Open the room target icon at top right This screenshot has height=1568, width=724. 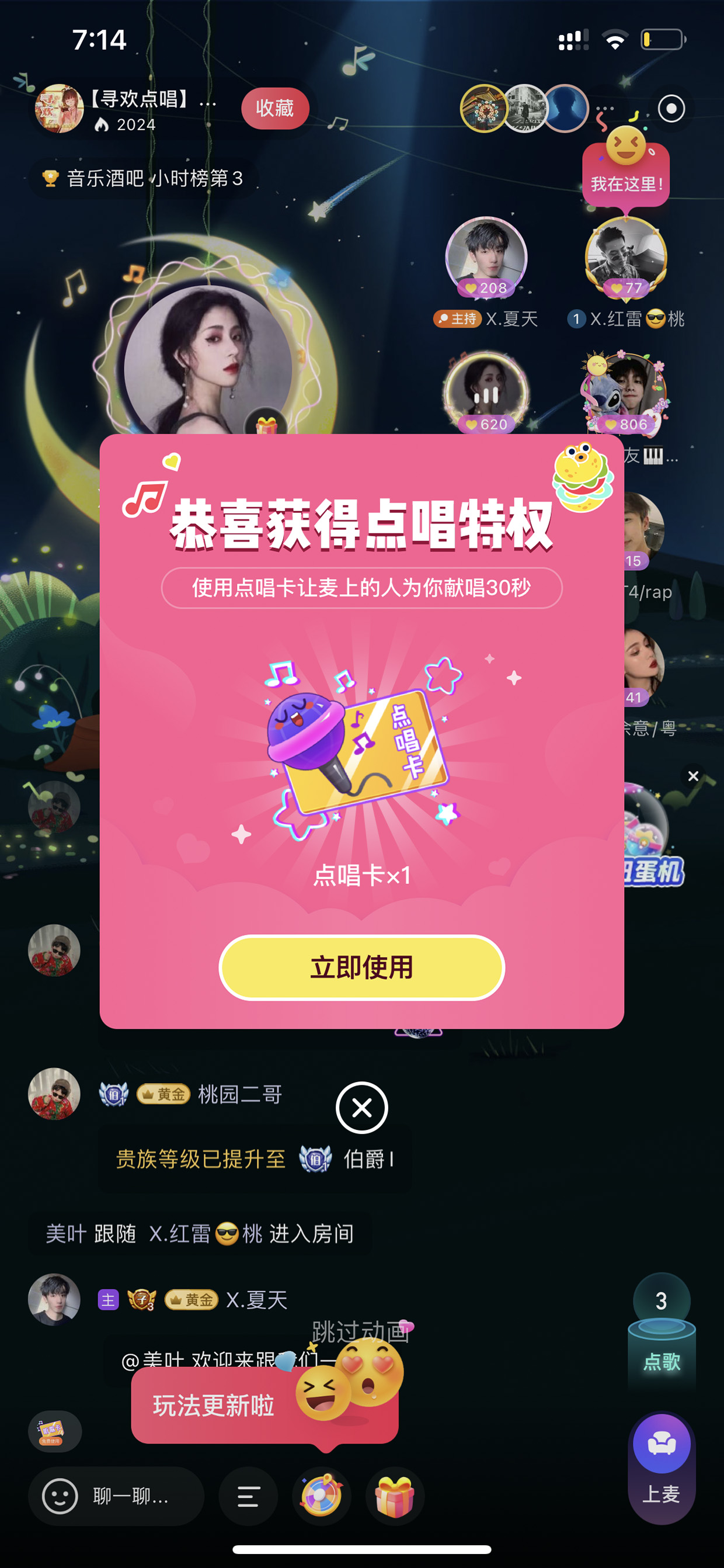671,109
